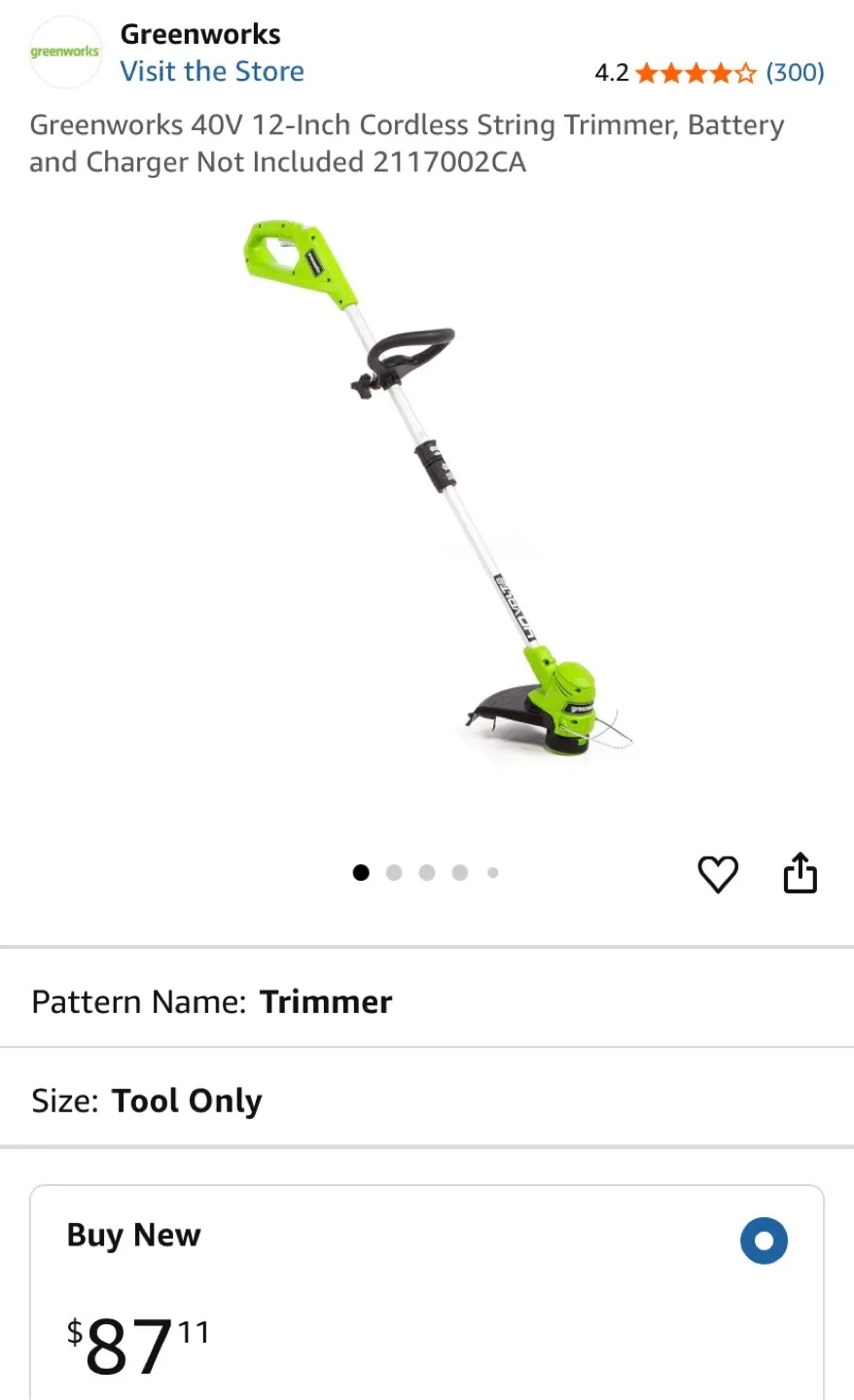Select the Buy New option

(x=764, y=1241)
